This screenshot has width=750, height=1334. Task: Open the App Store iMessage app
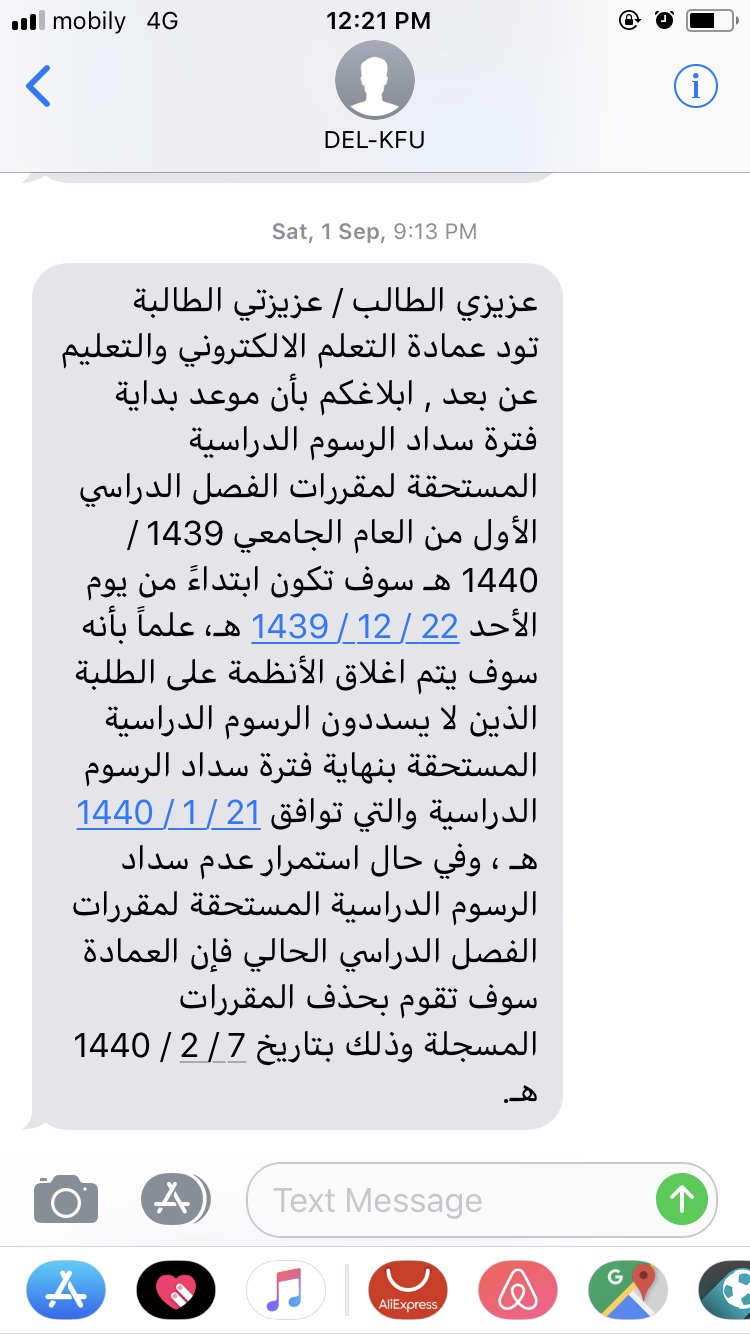click(x=65, y=1292)
